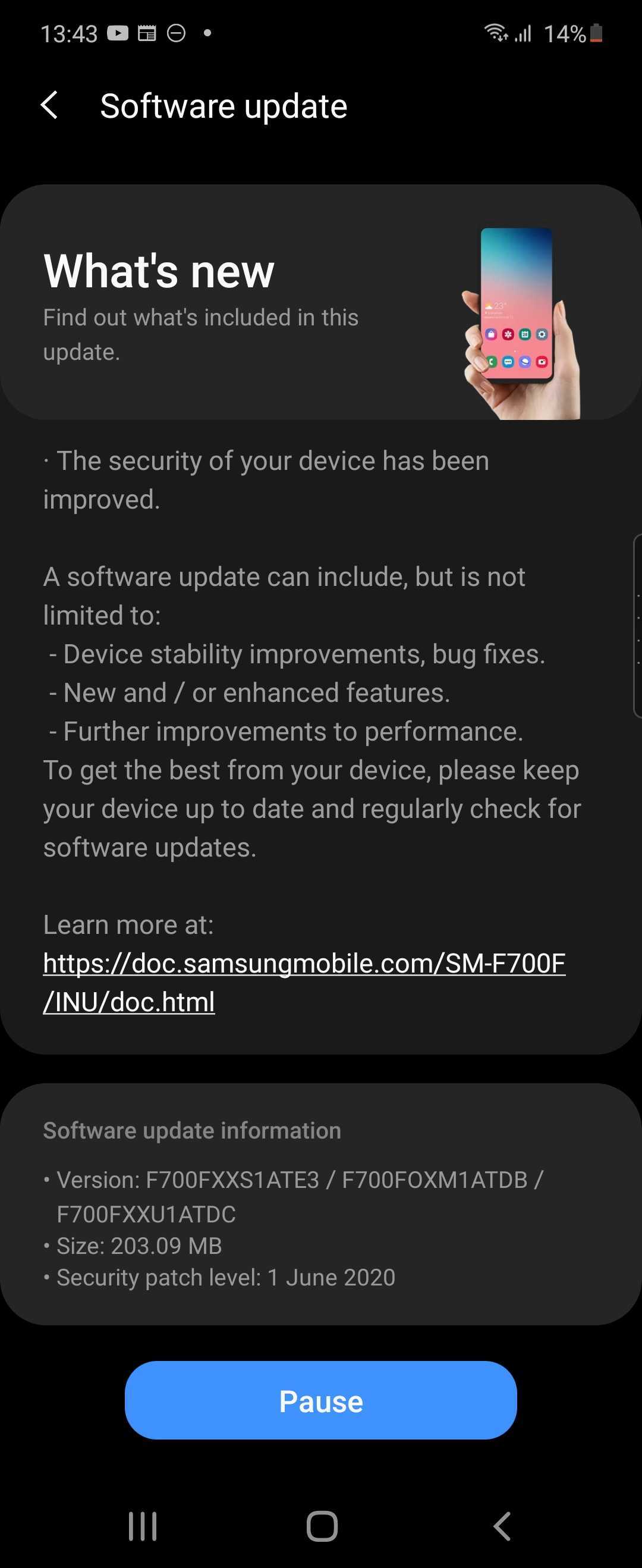Tap the system back button

[502, 1526]
